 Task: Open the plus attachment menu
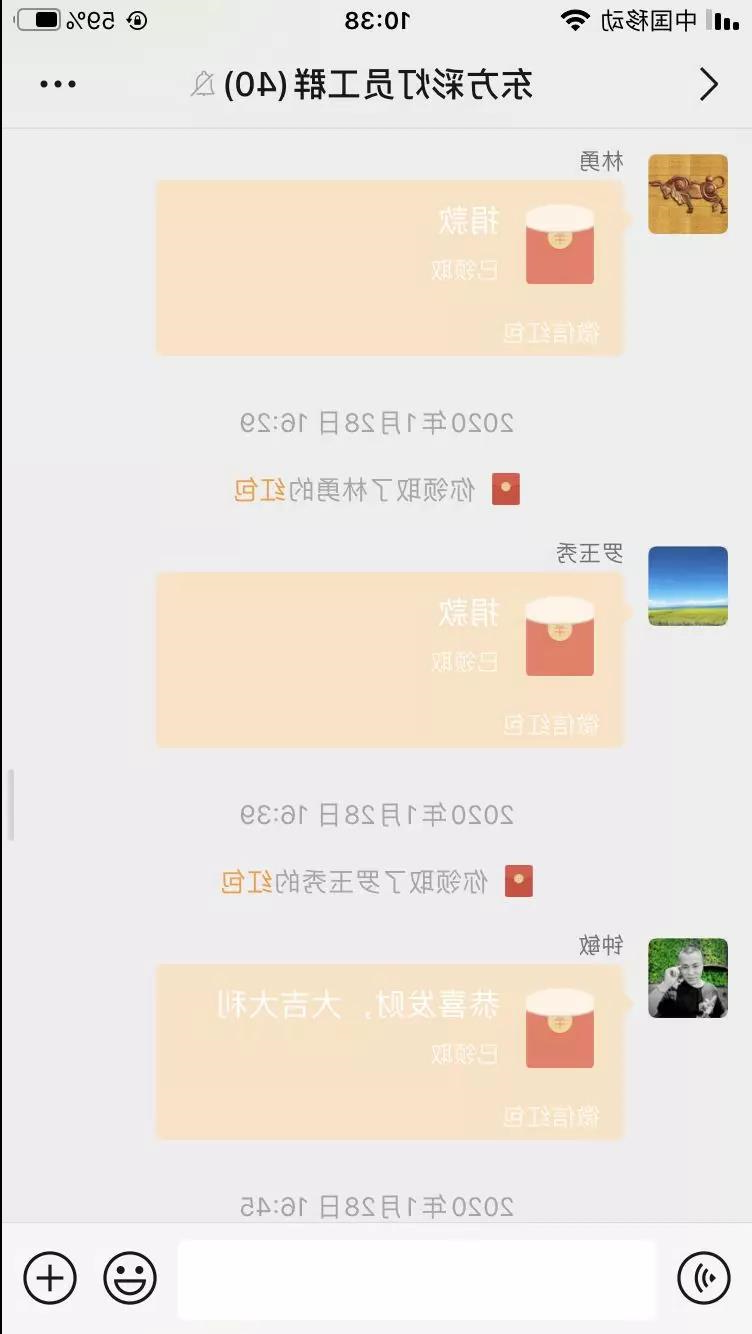coord(50,1278)
